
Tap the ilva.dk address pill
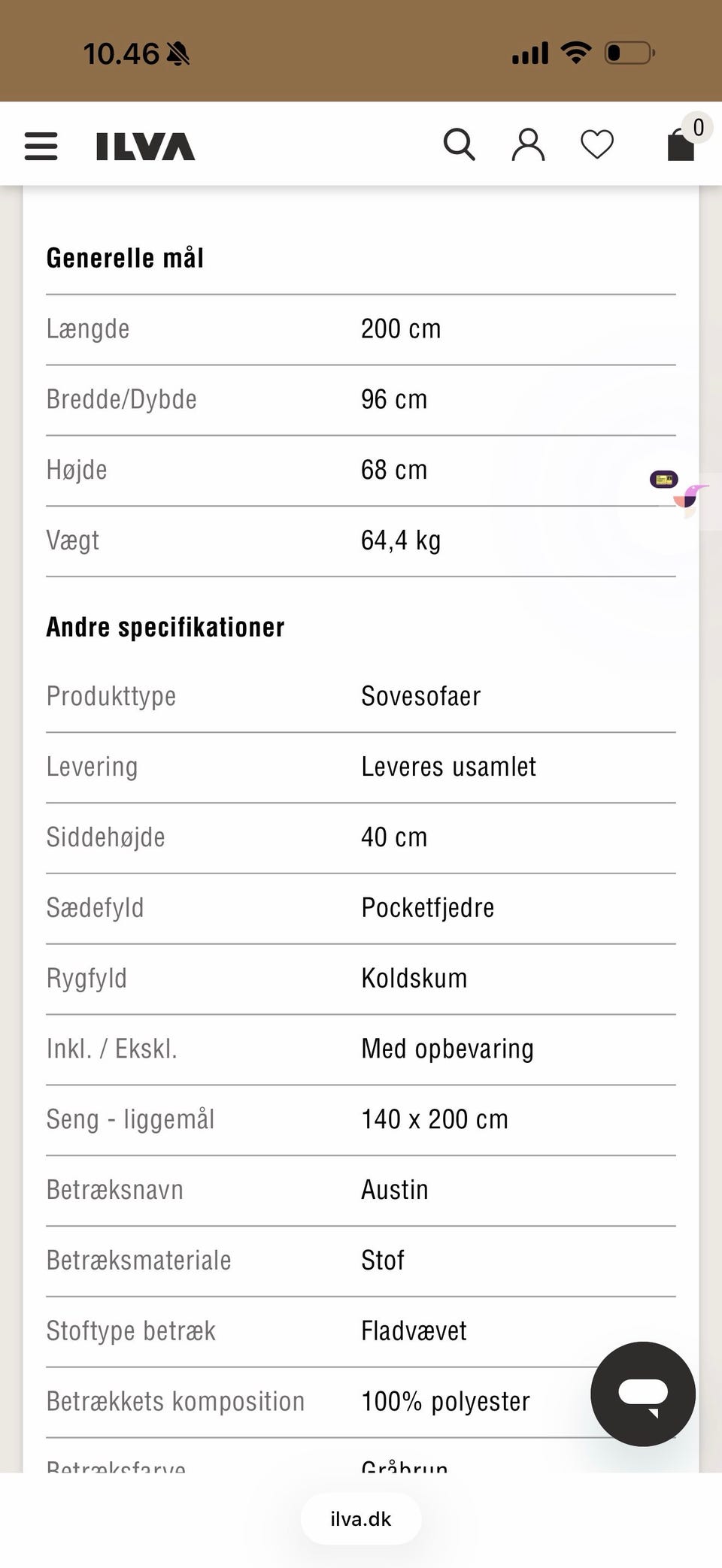361,1519
